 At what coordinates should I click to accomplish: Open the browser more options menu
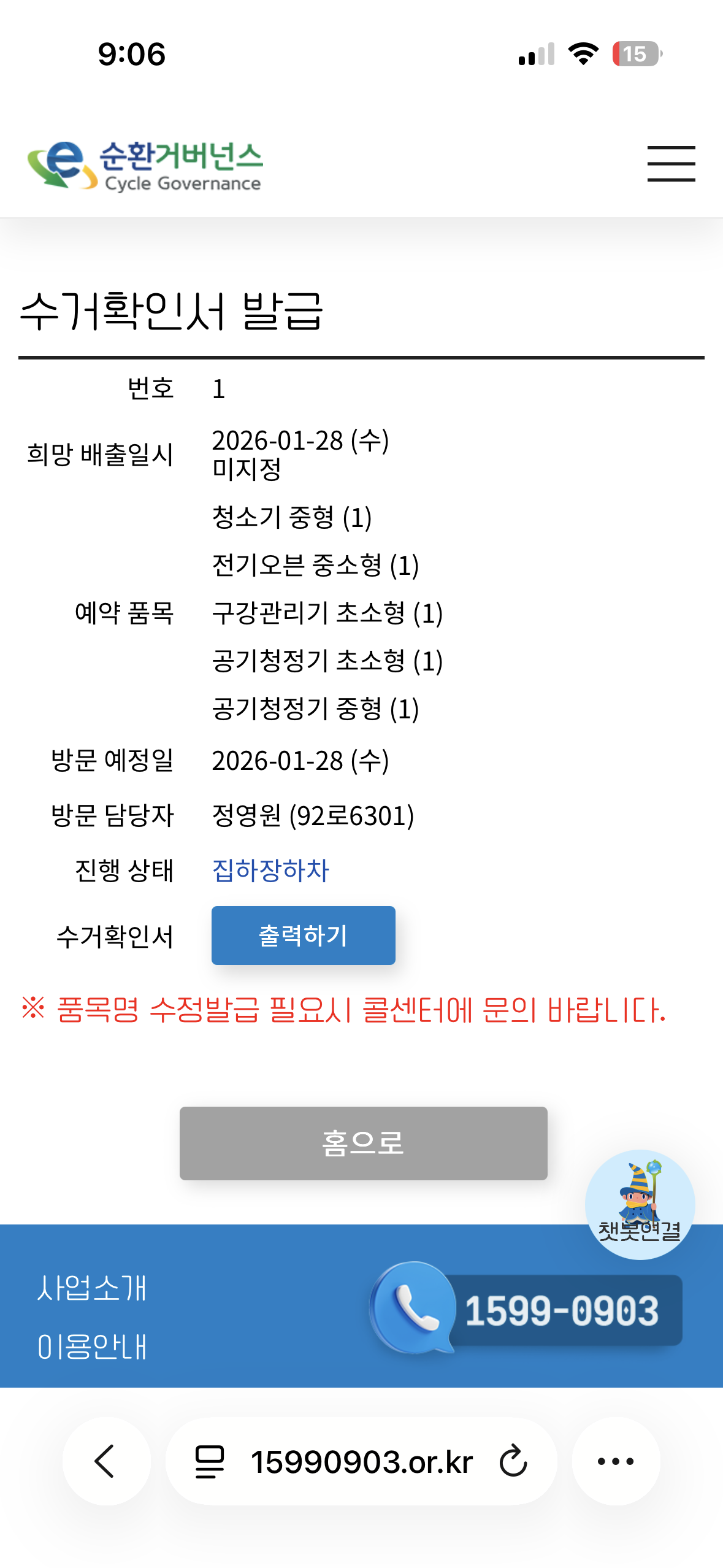pos(616,1461)
